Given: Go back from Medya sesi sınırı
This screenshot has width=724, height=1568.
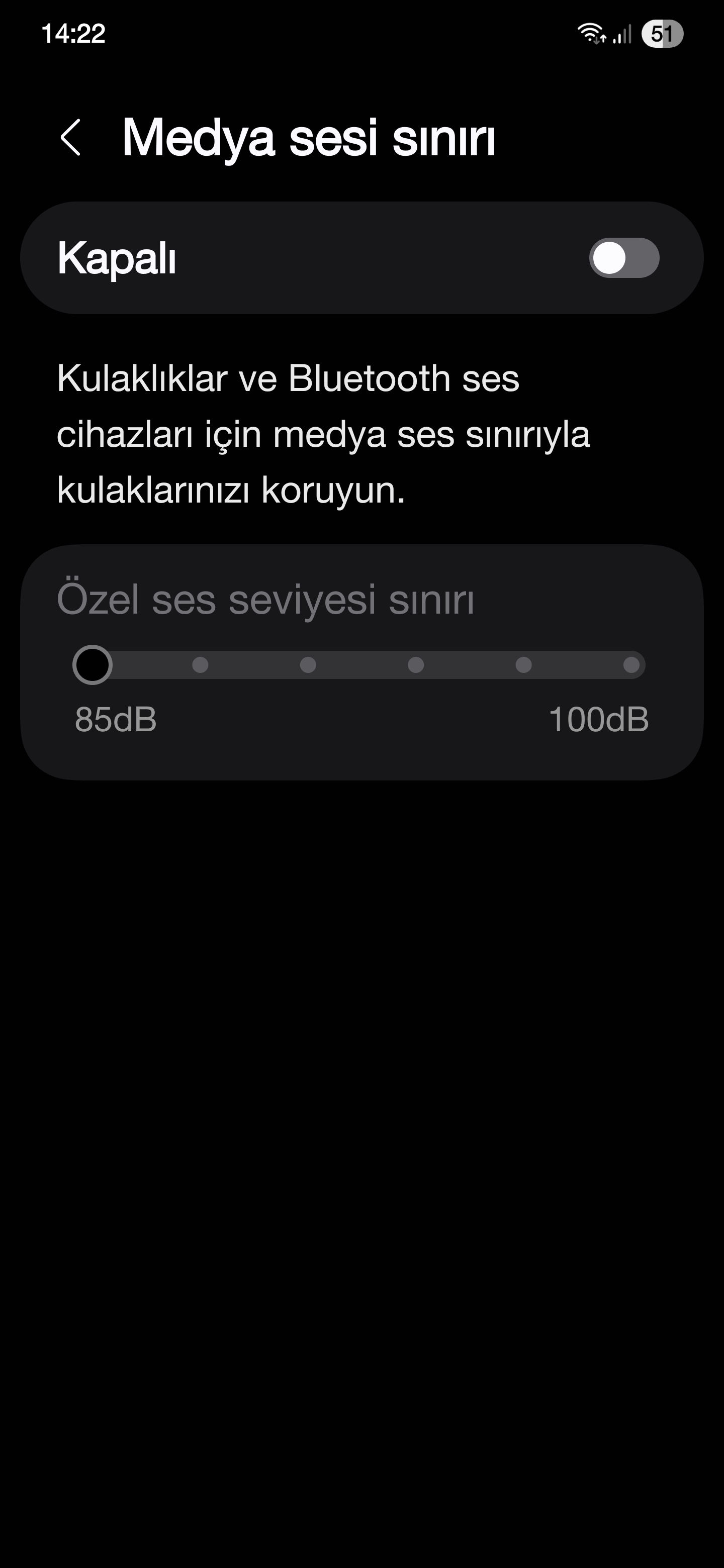Looking at the screenshot, I should coord(70,138).
